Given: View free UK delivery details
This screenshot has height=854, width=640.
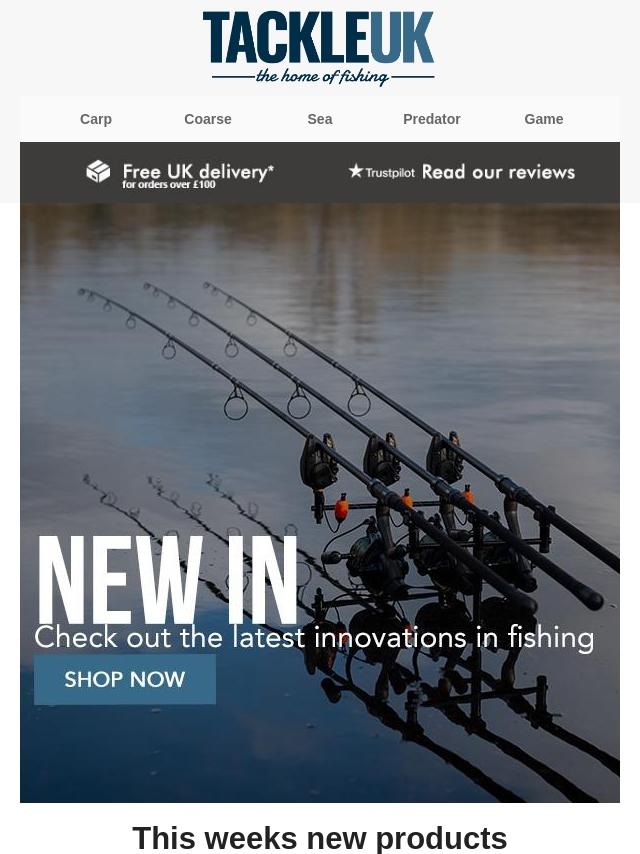Looking at the screenshot, I should point(180,173).
